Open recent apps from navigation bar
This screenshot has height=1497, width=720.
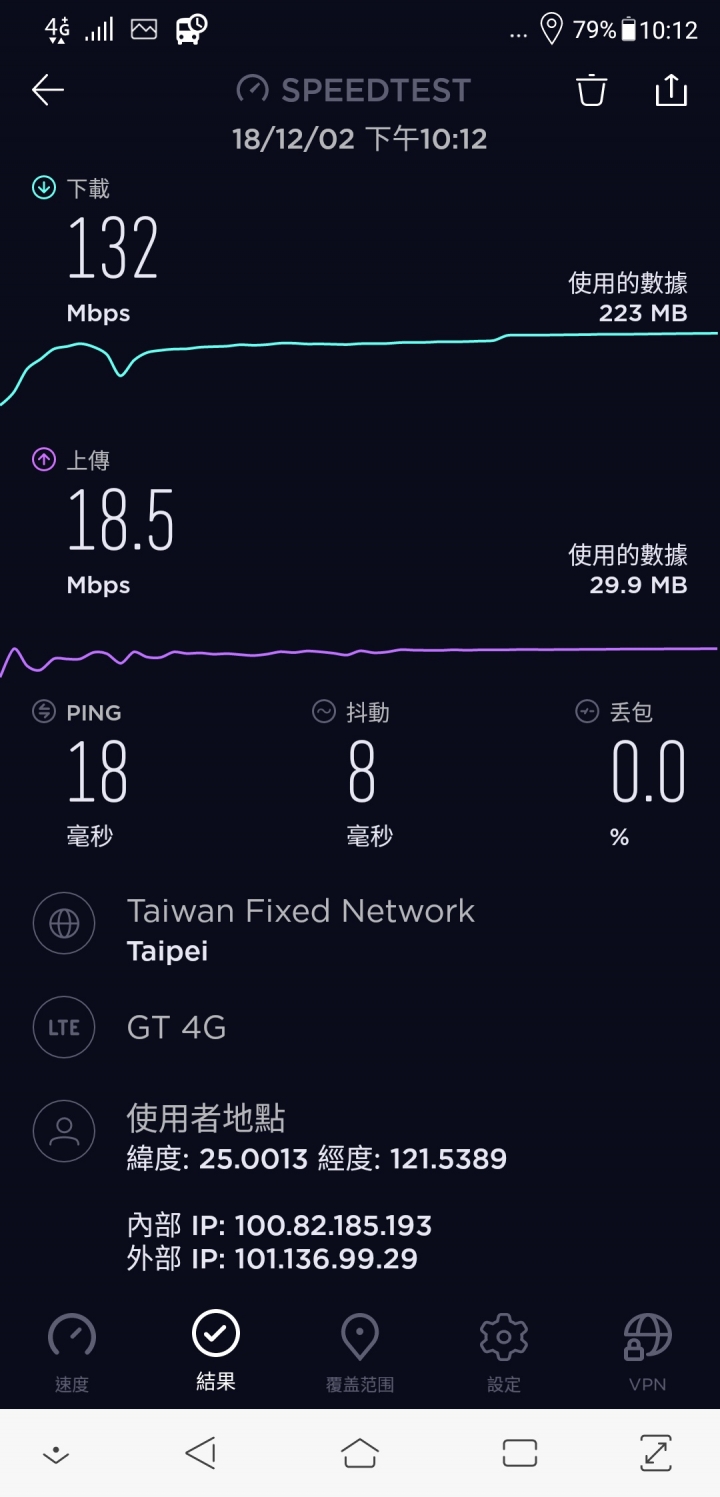coord(520,1453)
